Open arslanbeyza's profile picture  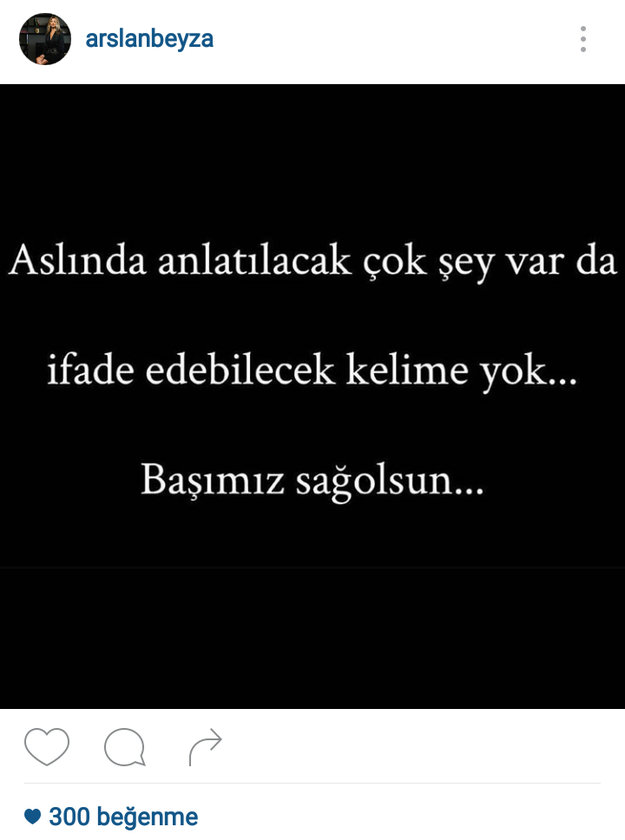coord(45,40)
